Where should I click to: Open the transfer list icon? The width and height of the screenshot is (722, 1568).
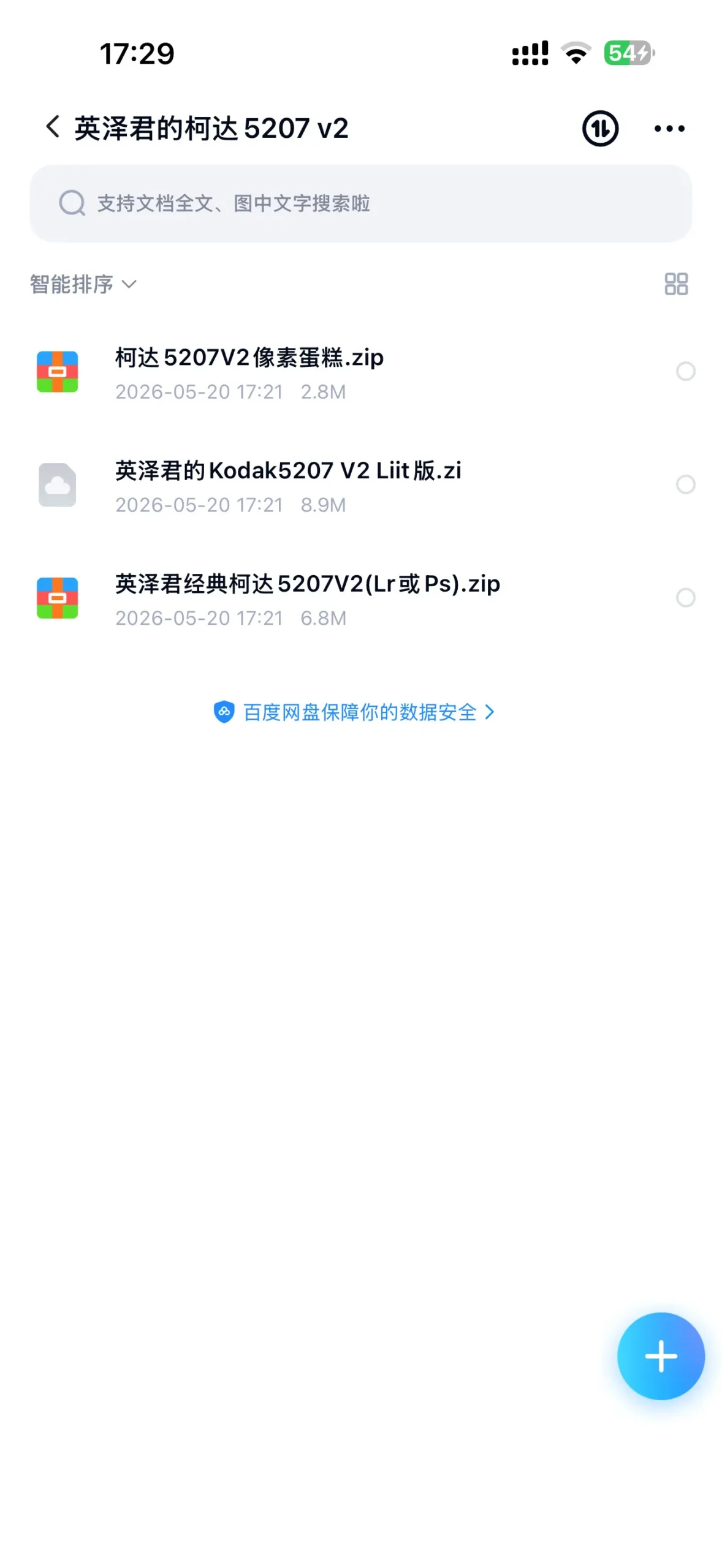[599, 129]
